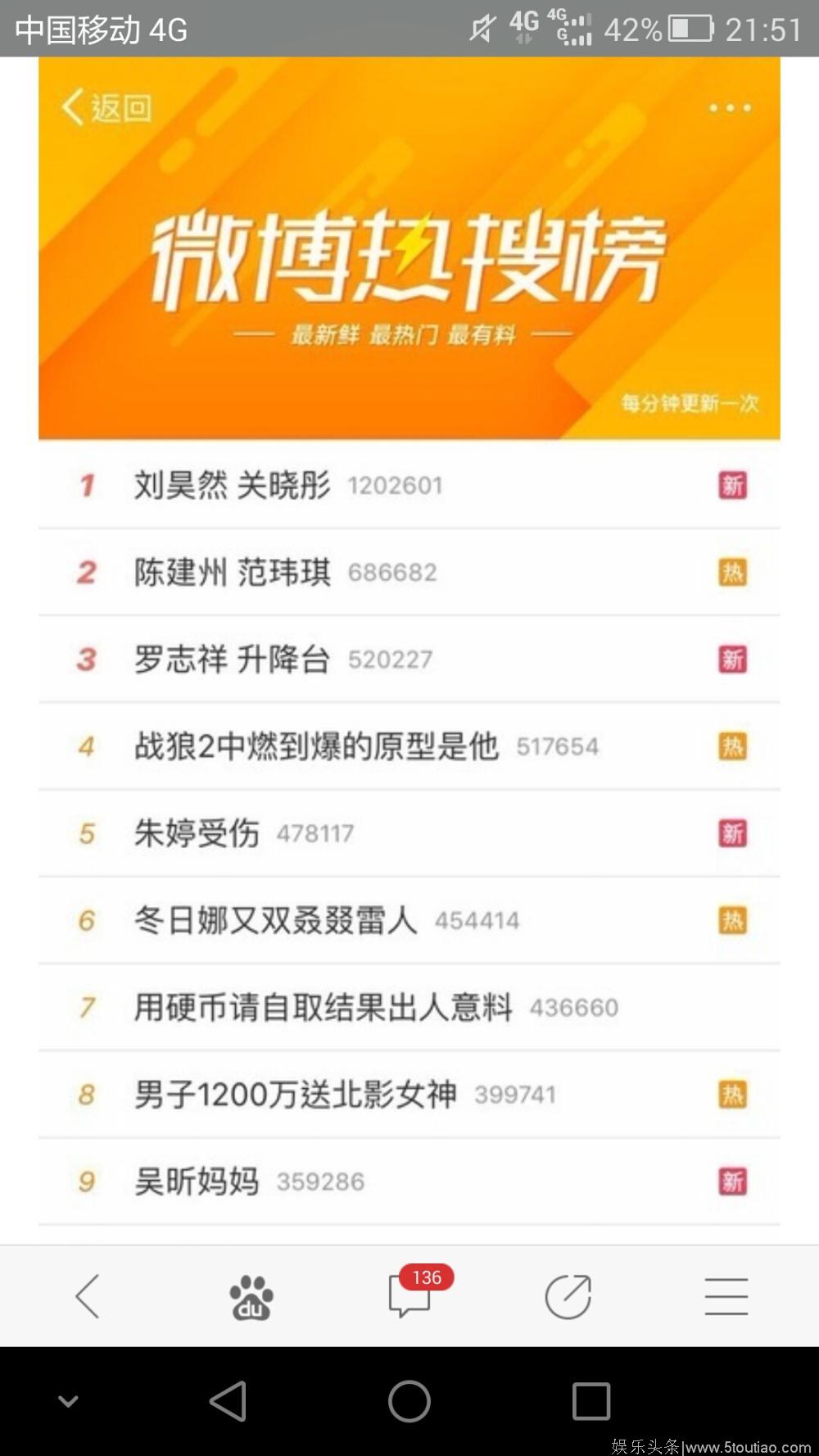The image size is (819, 1456).
Task: Open hot search 罗志祥 升降台
Action: (409, 659)
